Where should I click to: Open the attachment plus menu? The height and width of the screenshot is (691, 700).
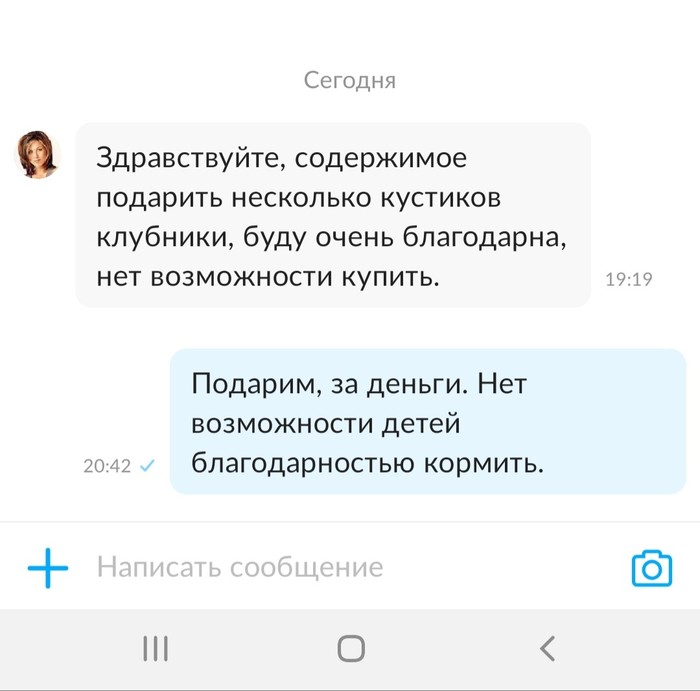(47, 568)
